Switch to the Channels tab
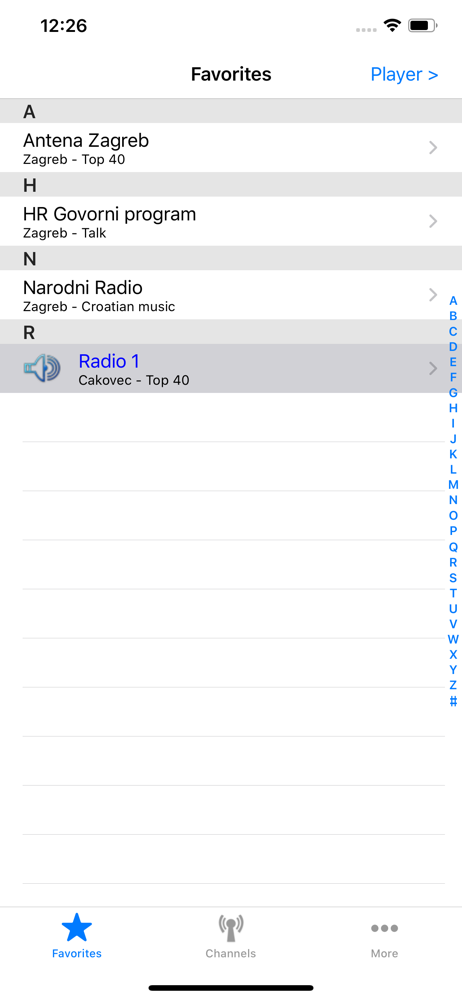This screenshot has width=462, height=1000. coord(230,936)
